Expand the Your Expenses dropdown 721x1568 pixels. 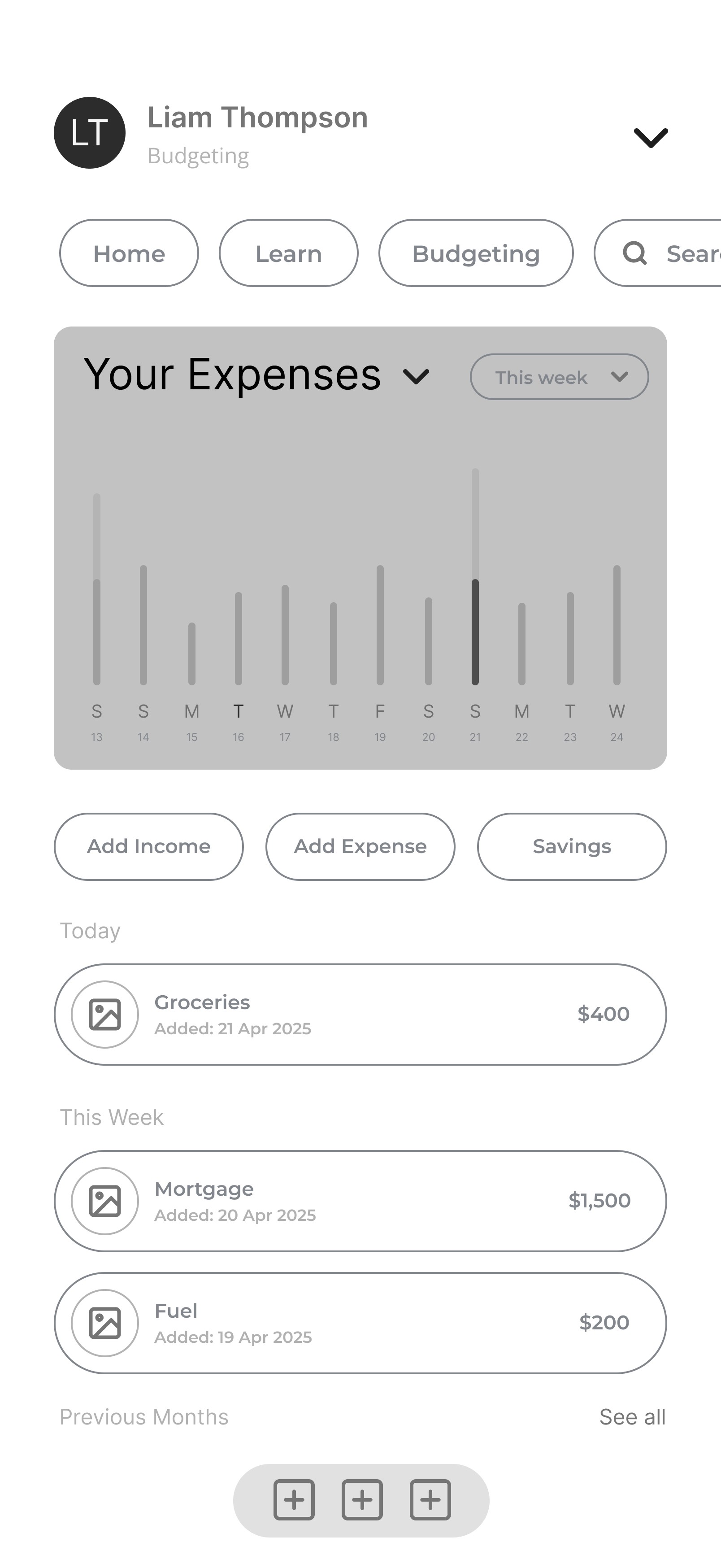tap(416, 377)
